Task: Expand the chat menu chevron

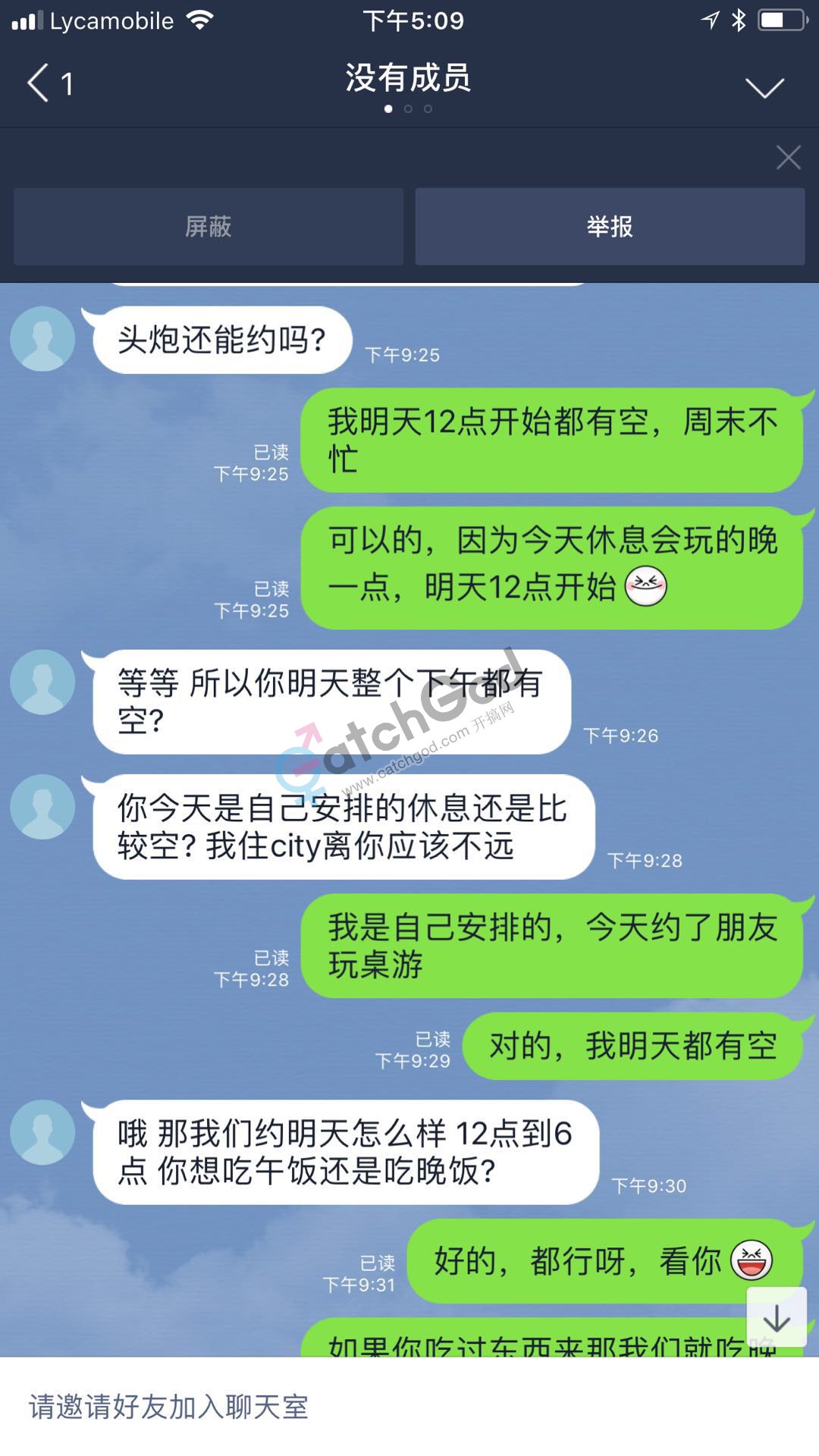Action: [764, 88]
